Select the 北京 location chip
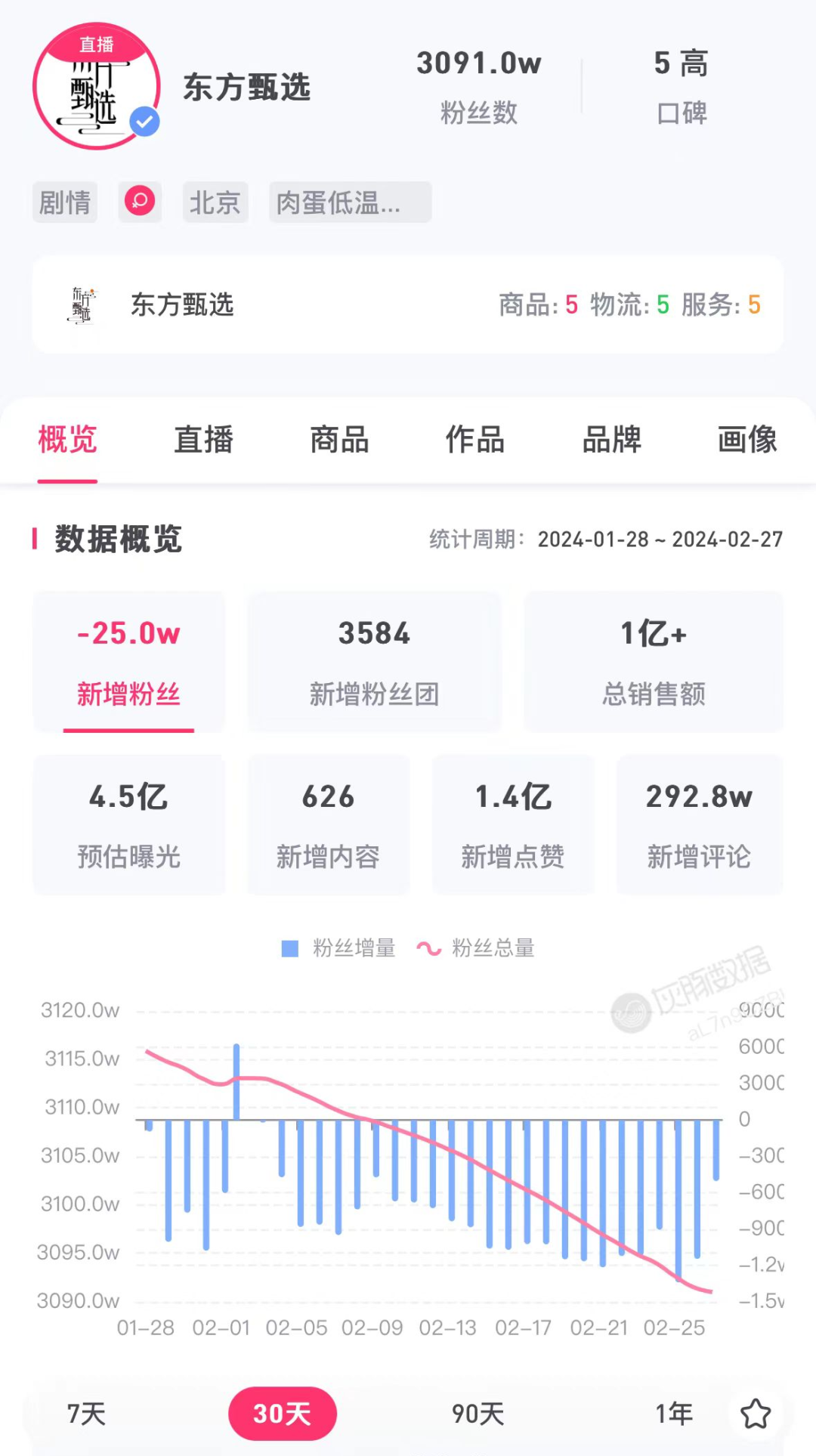 click(215, 202)
